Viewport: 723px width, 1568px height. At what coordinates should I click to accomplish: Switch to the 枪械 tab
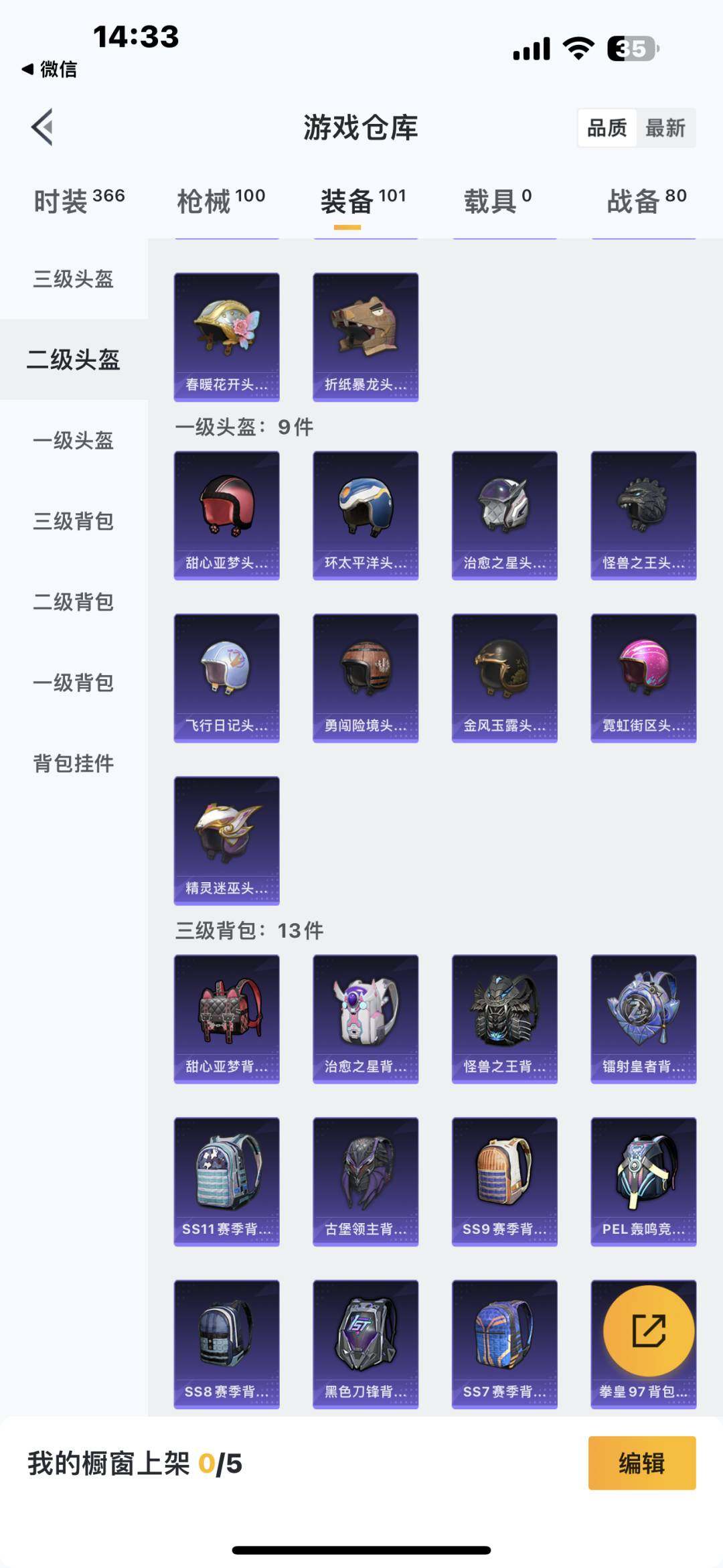[221, 200]
